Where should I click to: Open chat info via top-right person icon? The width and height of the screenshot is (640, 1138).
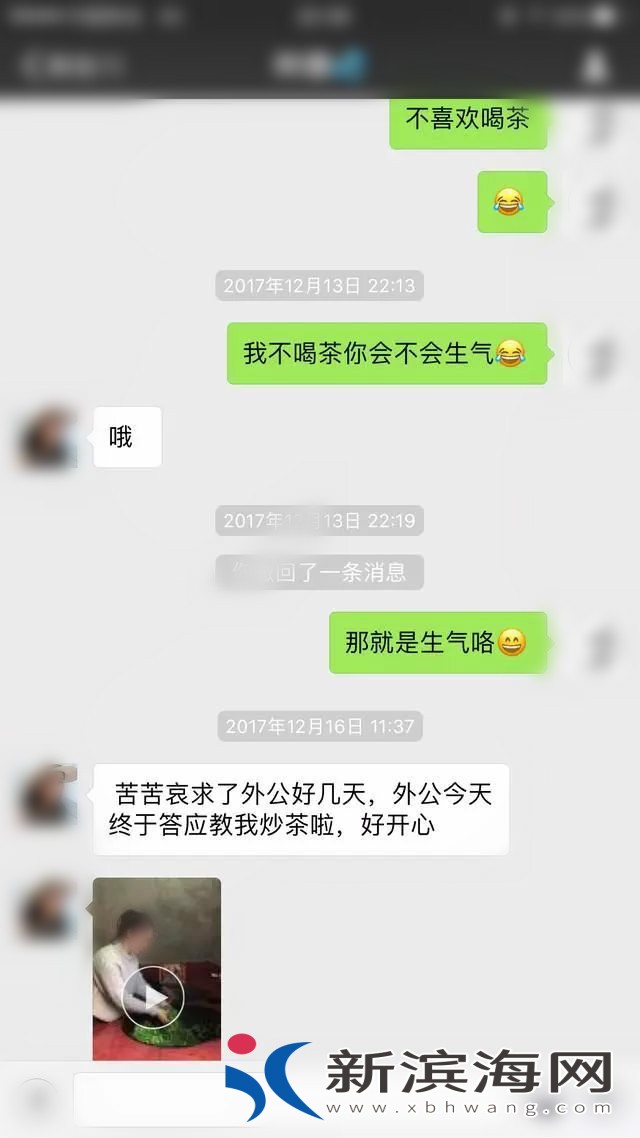click(x=595, y=67)
